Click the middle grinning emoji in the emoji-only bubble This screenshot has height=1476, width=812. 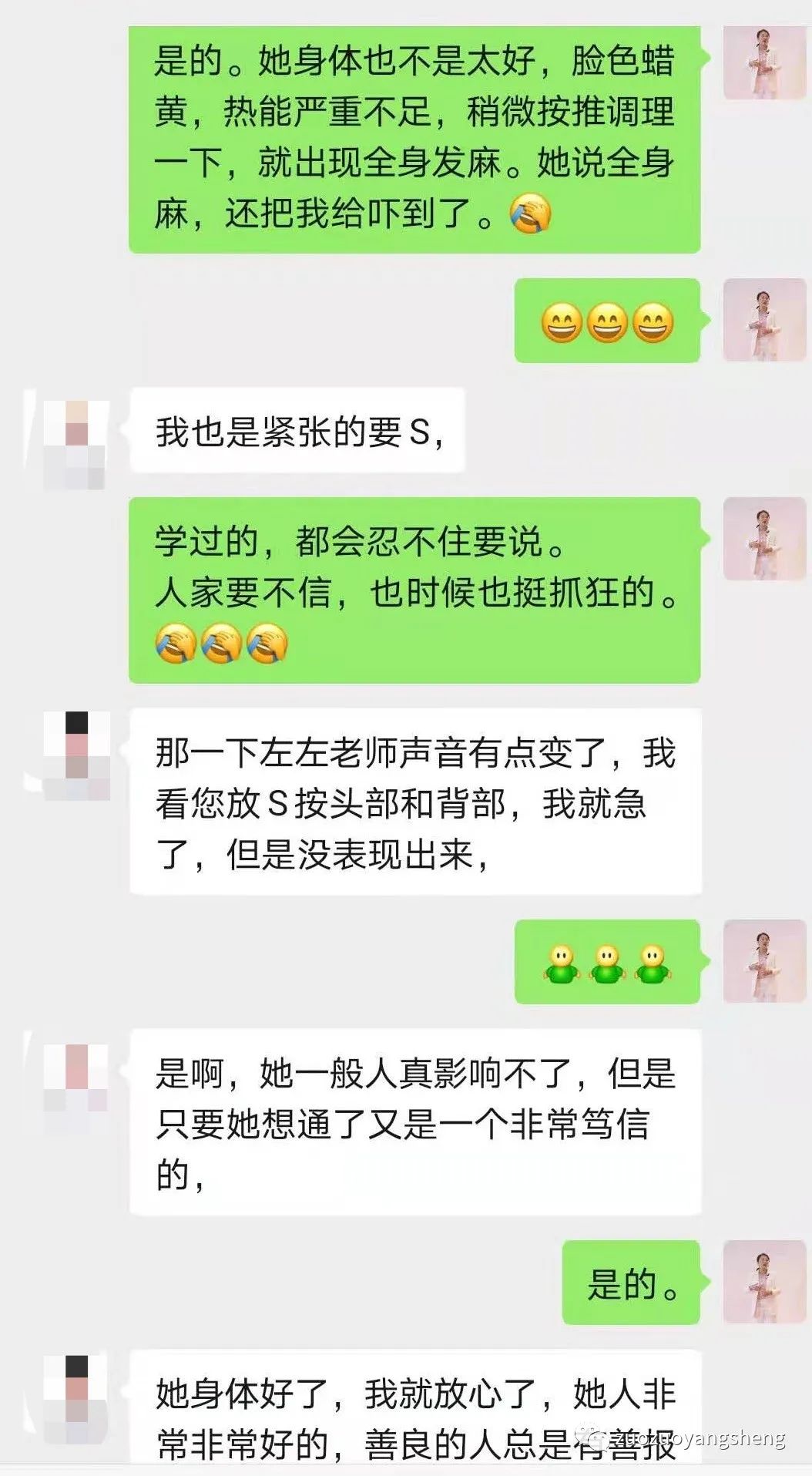(x=607, y=323)
